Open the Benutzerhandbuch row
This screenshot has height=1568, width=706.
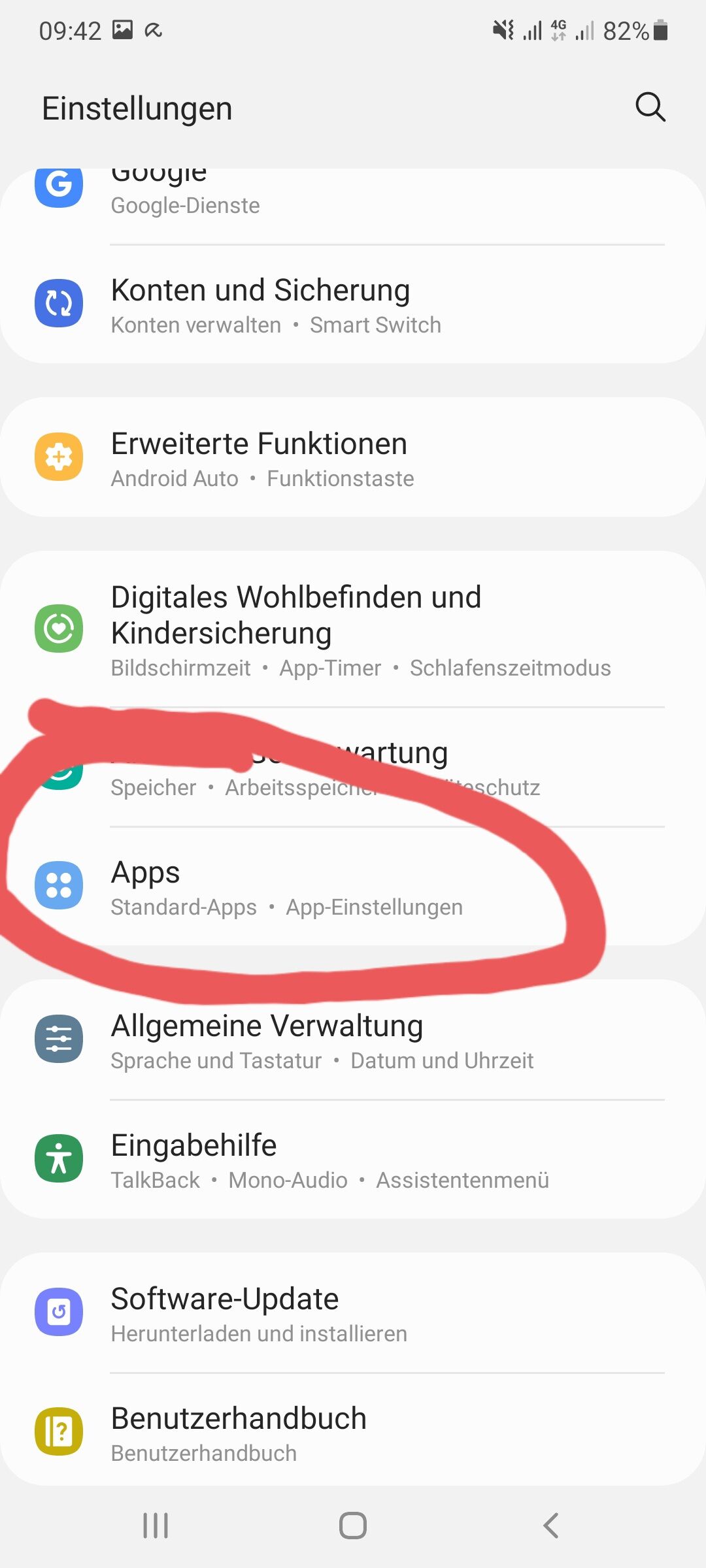coord(353,1433)
